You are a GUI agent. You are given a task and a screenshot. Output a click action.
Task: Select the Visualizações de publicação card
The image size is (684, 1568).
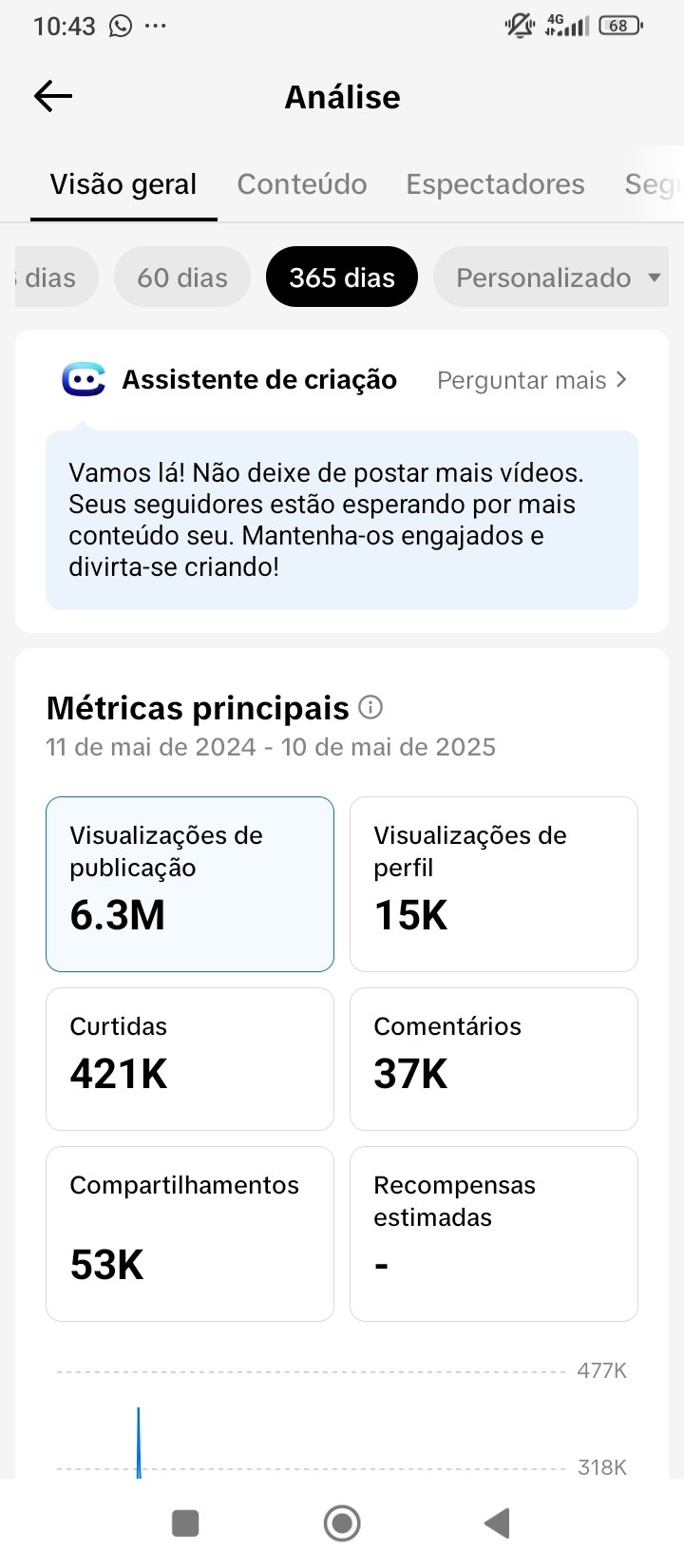(190, 884)
